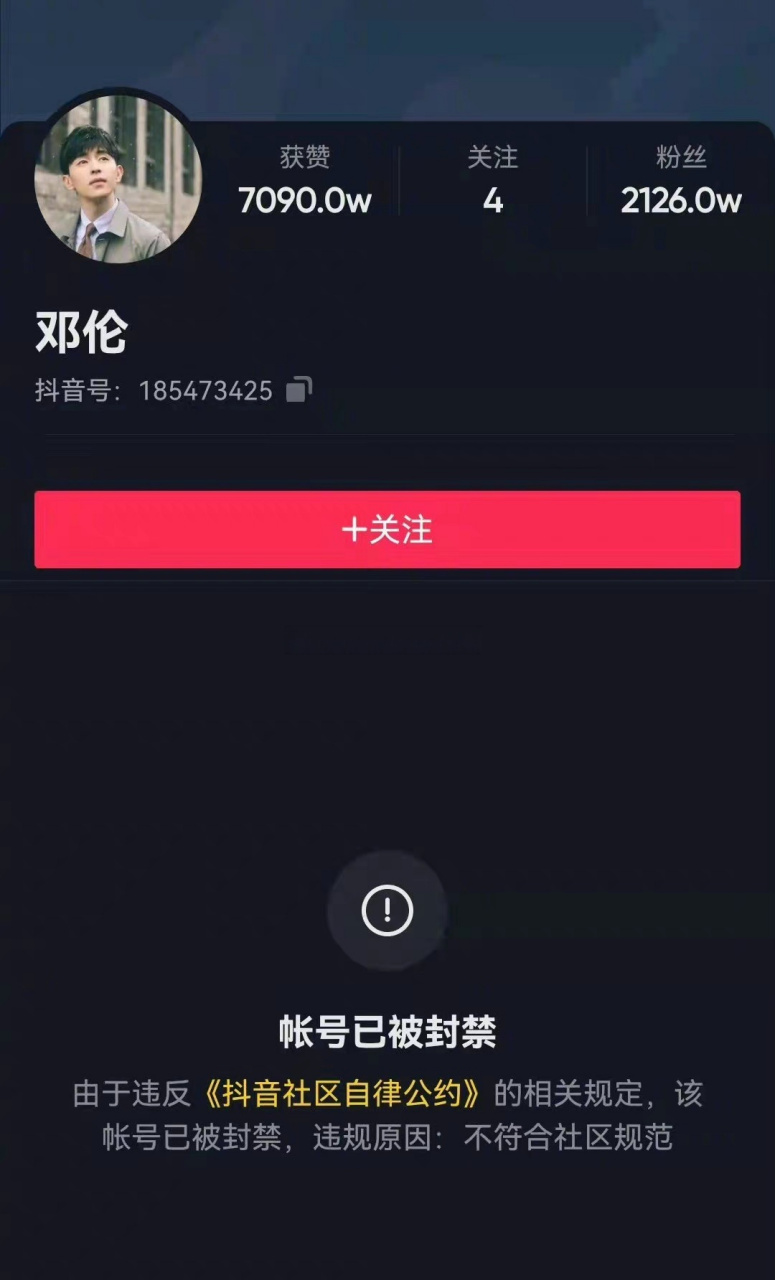The height and width of the screenshot is (1280, 775).
Task: Click the Douyin ID number 185473425
Action: click(204, 390)
